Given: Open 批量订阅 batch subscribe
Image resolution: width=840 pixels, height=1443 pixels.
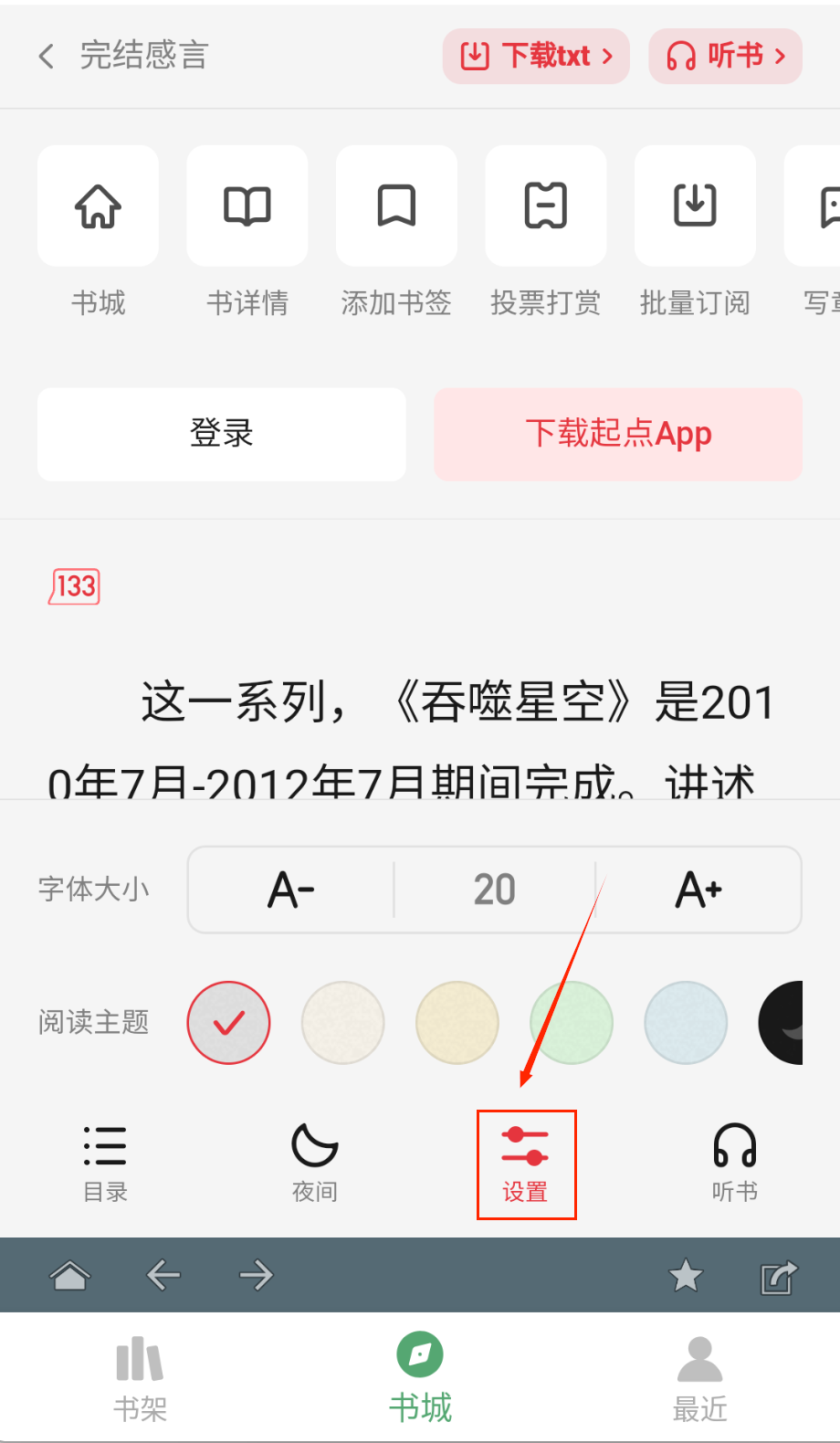Looking at the screenshot, I should [x=695, y=206].
